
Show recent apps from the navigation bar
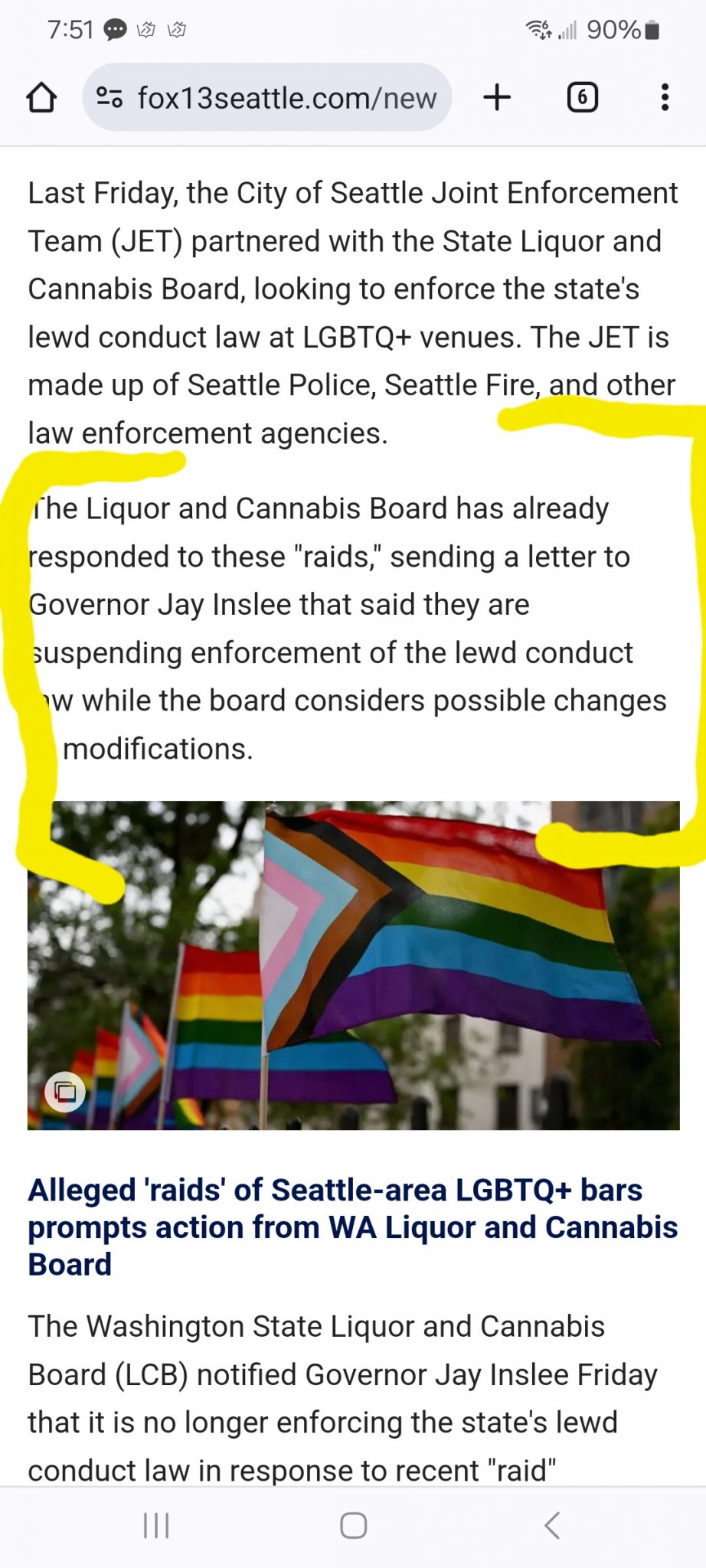(156, 1525)
